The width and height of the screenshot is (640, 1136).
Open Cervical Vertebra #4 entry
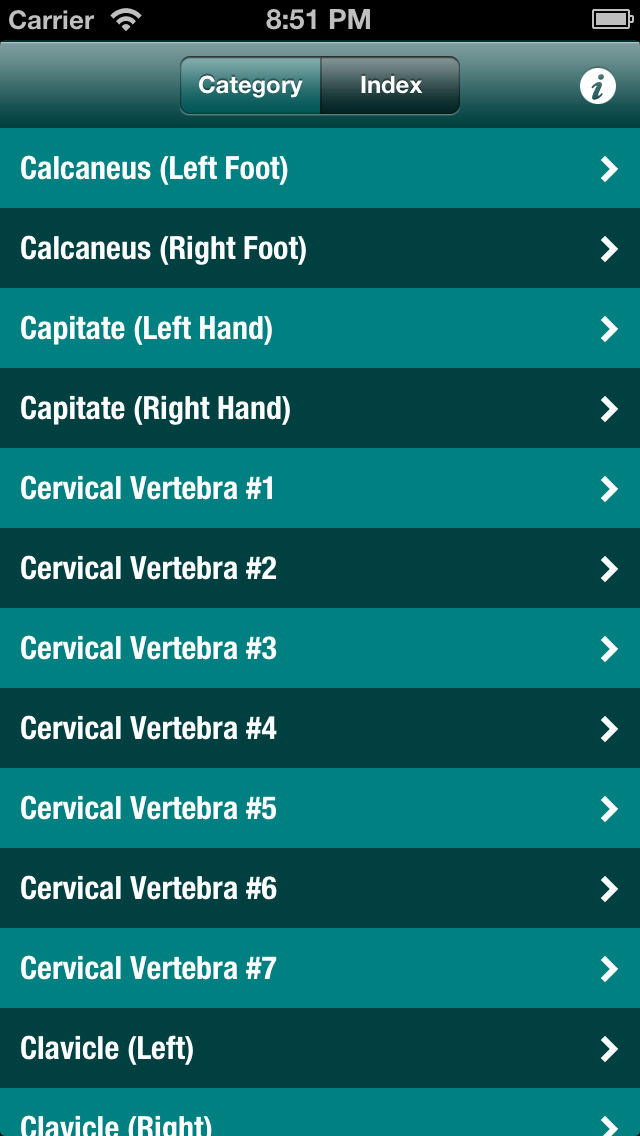click(x=320, y=729)
